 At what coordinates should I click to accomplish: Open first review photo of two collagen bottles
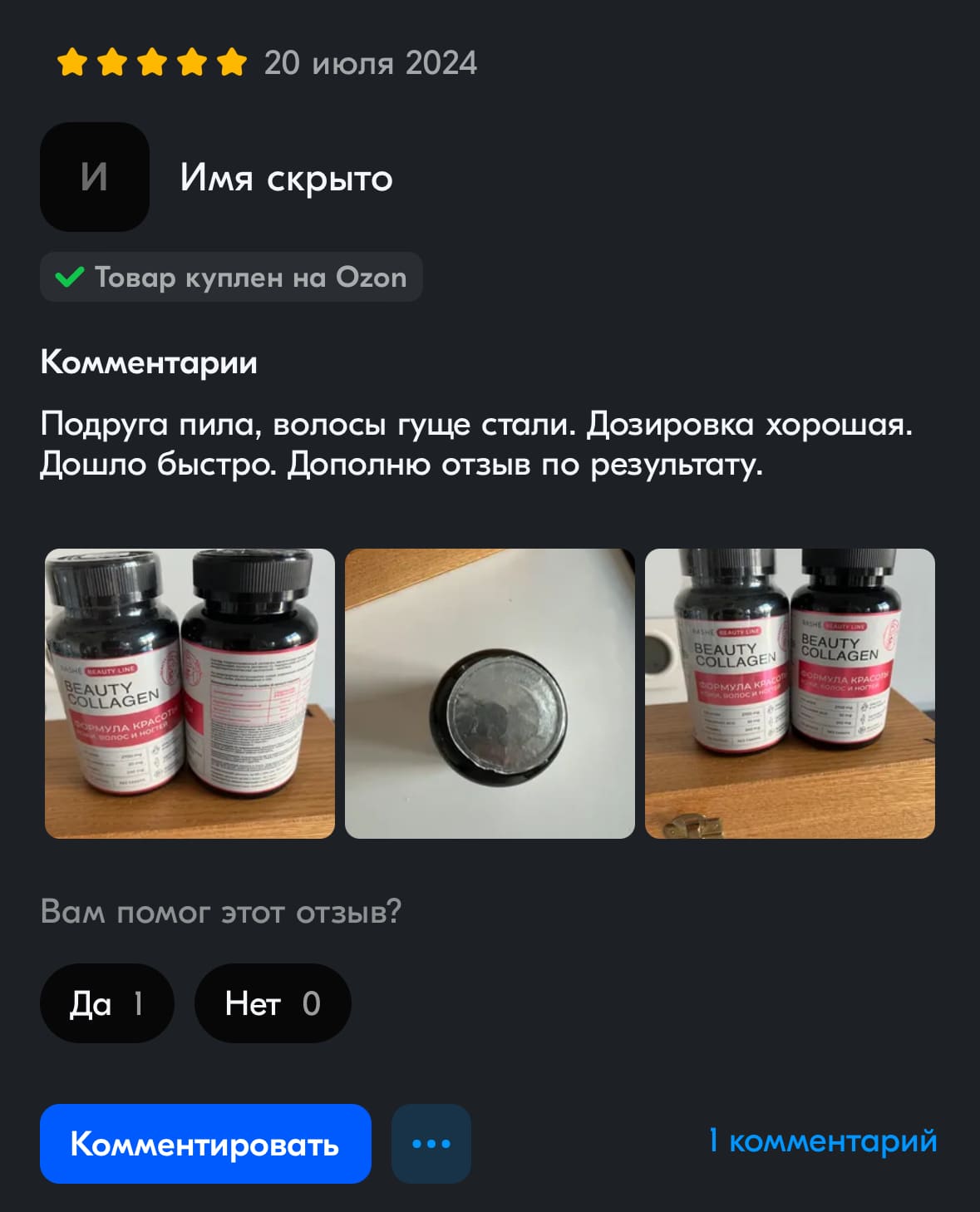coord(190,693)
